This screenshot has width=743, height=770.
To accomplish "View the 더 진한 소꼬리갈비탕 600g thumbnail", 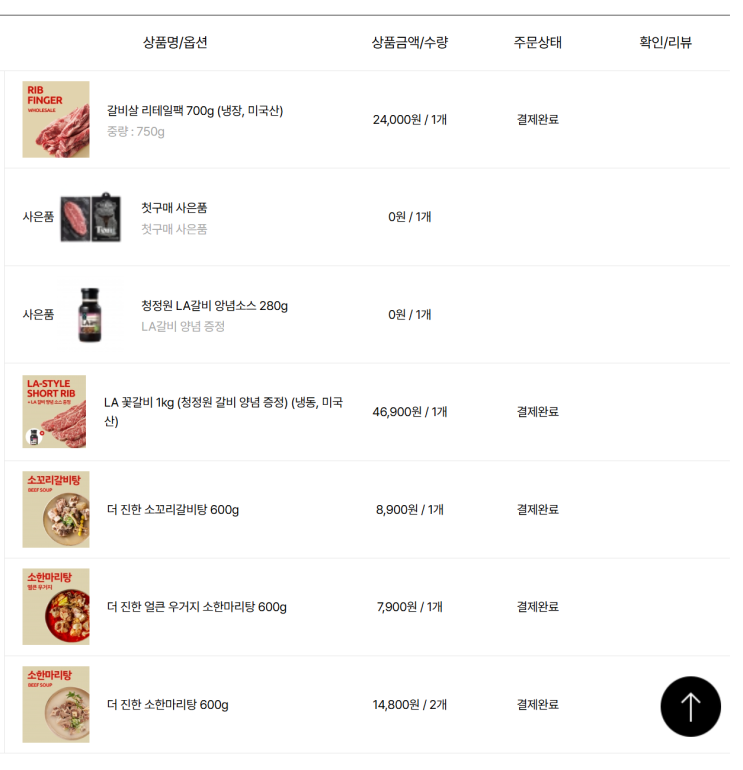I will 56,509.
